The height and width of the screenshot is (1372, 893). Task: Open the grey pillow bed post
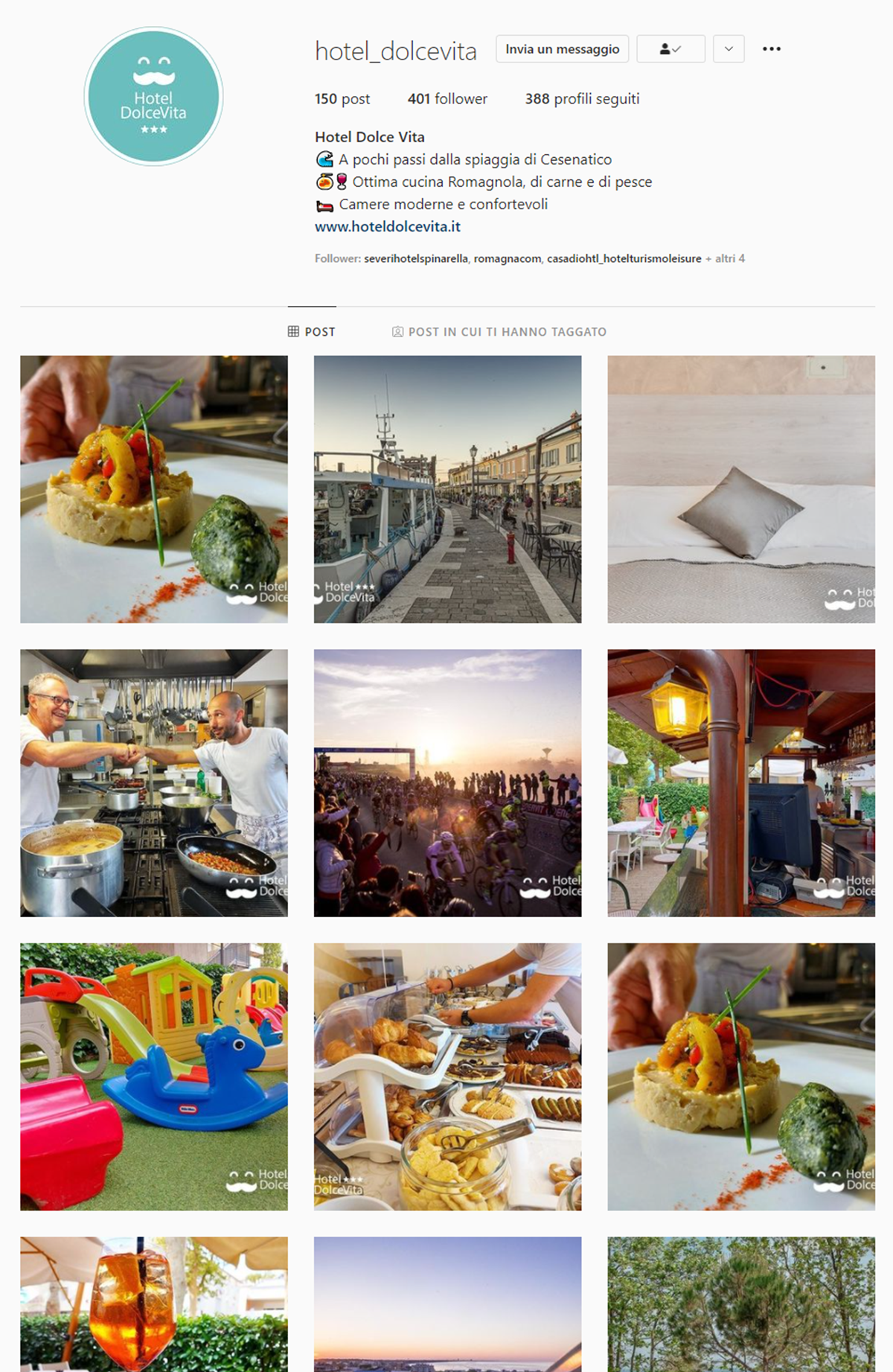tap(740, 489)
